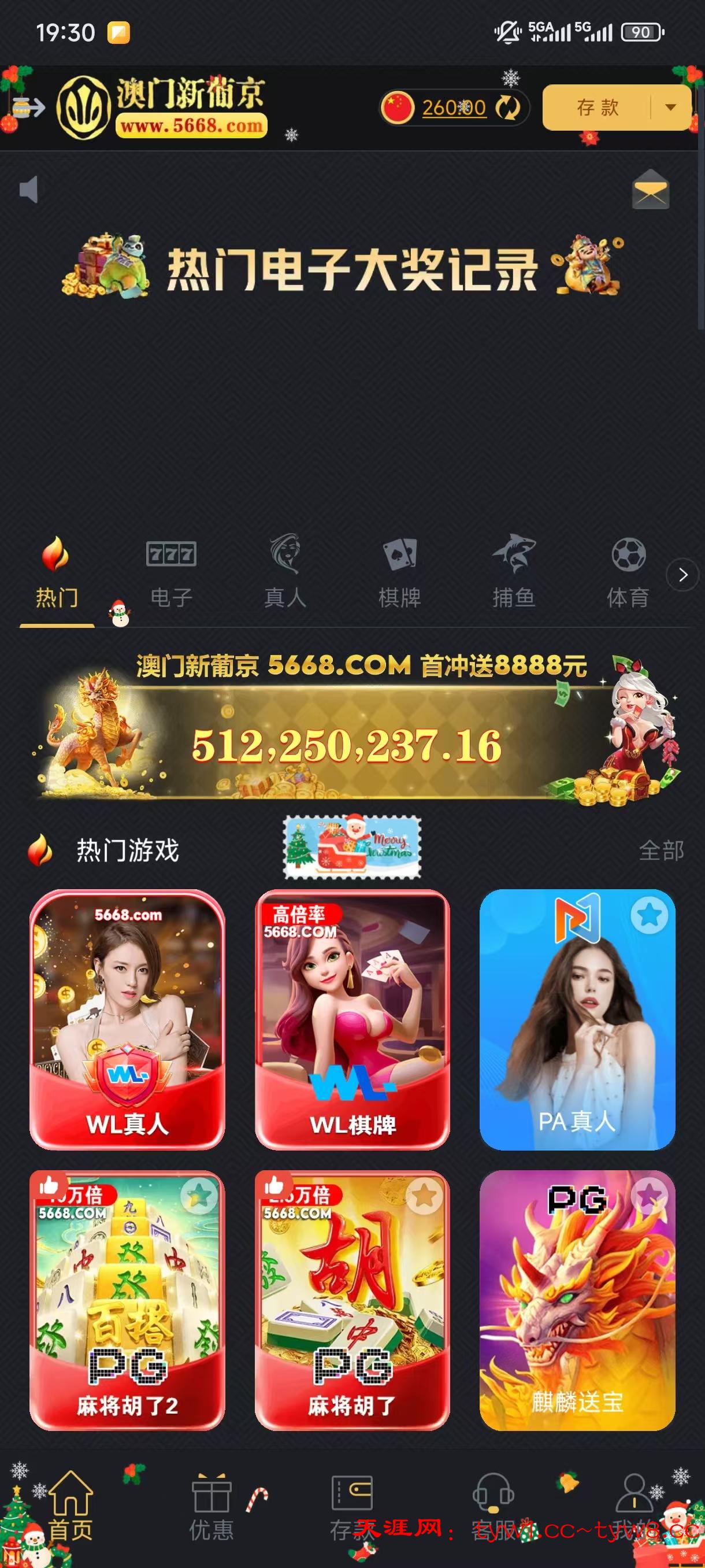
Task: Favorite the PA真人 game with its star
Action: coord(649,915)
